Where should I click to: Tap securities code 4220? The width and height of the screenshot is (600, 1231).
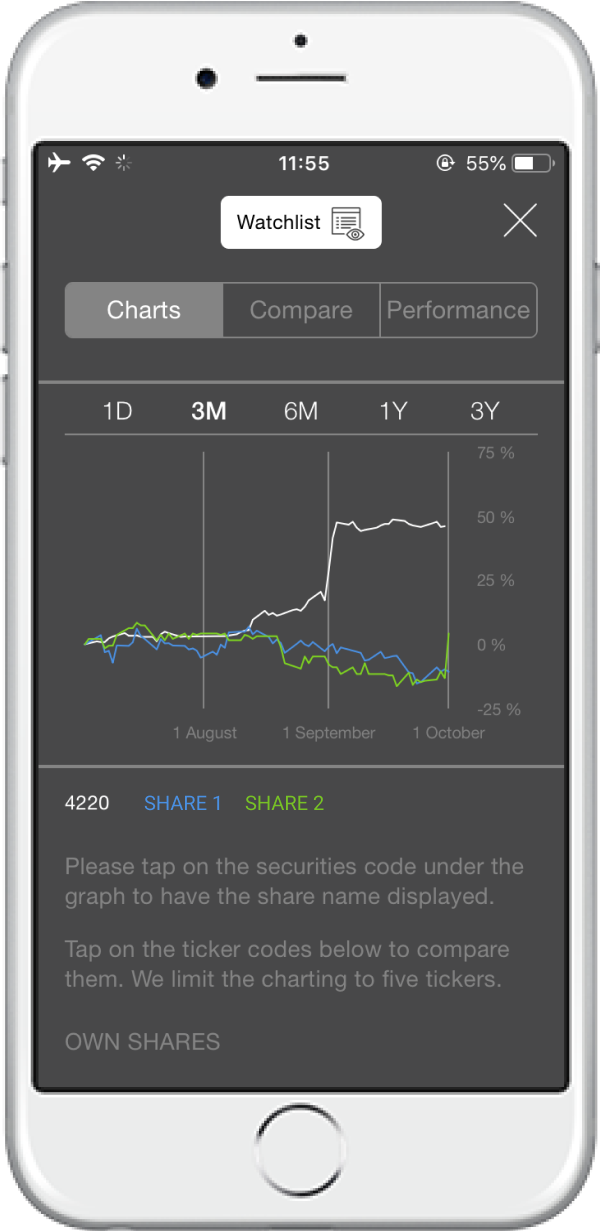point(87,803)
